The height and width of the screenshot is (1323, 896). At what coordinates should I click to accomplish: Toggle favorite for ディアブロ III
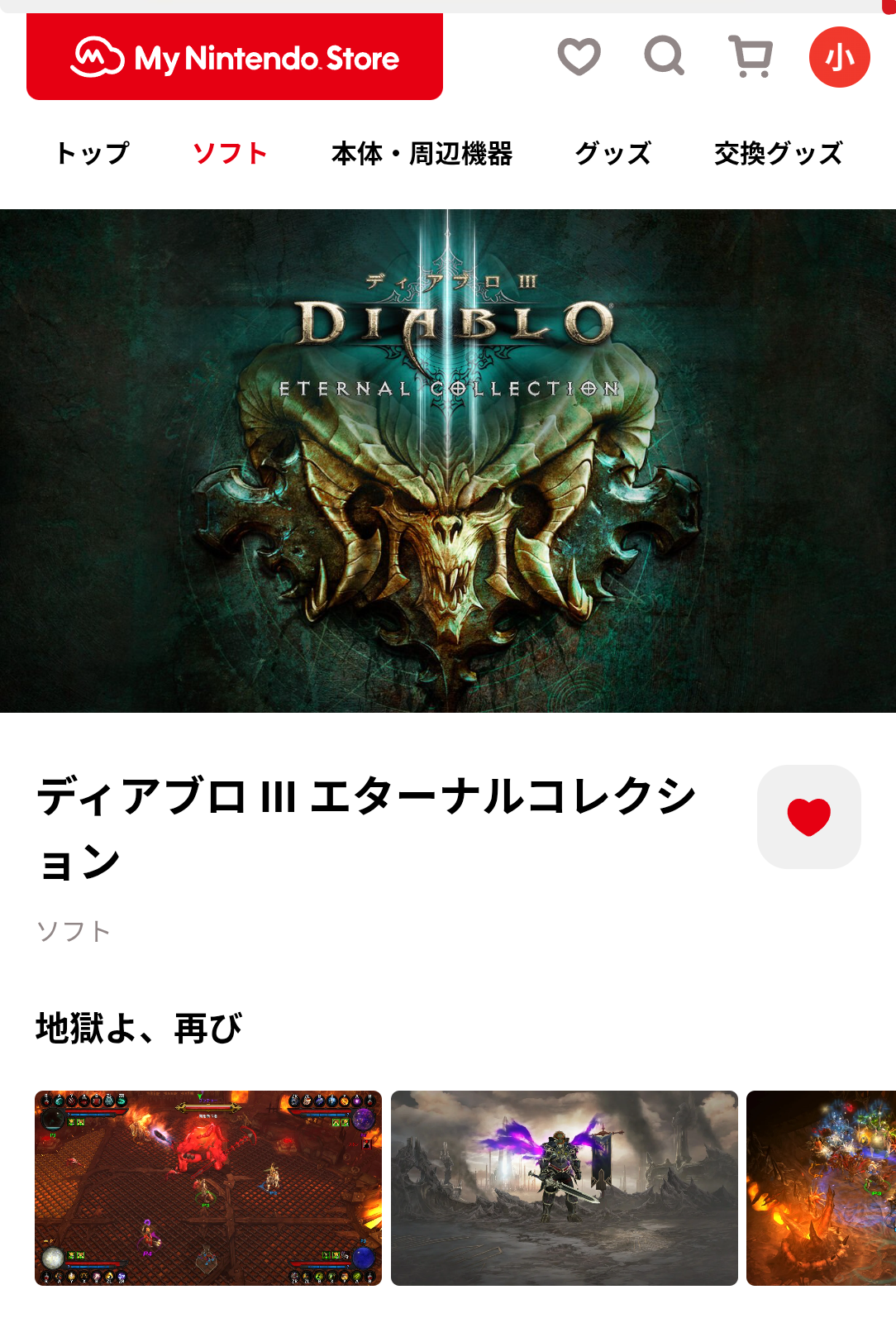point(808,817)
